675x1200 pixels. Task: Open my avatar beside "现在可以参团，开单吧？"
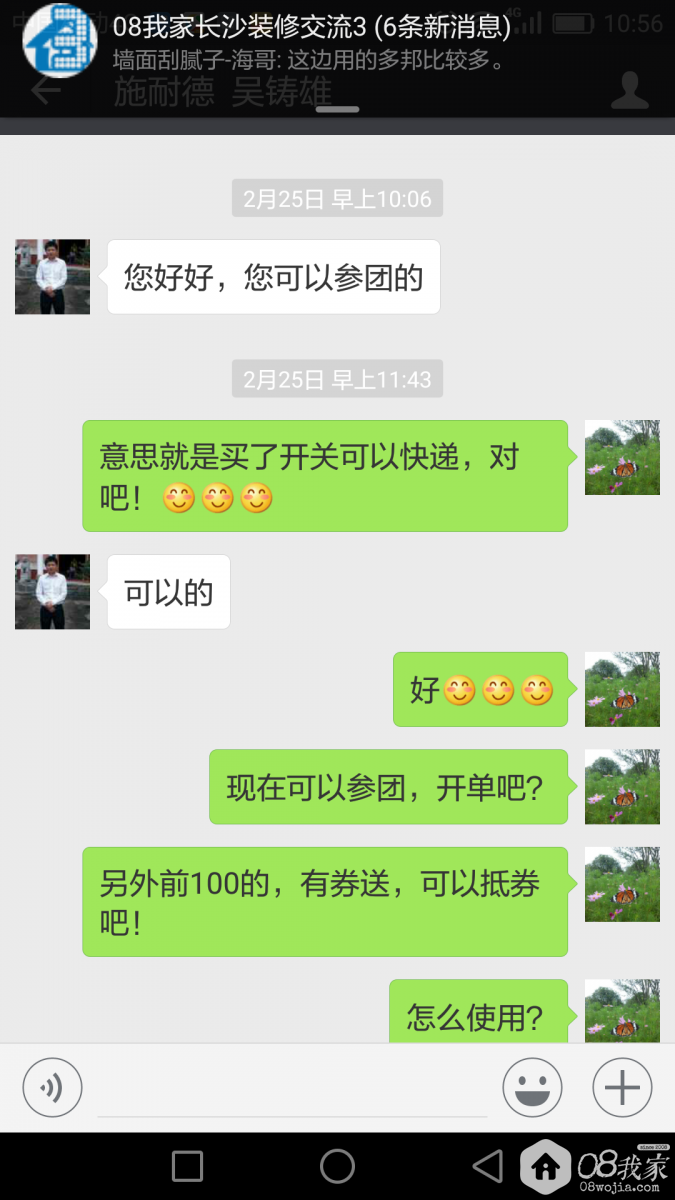tap(622, 787)
